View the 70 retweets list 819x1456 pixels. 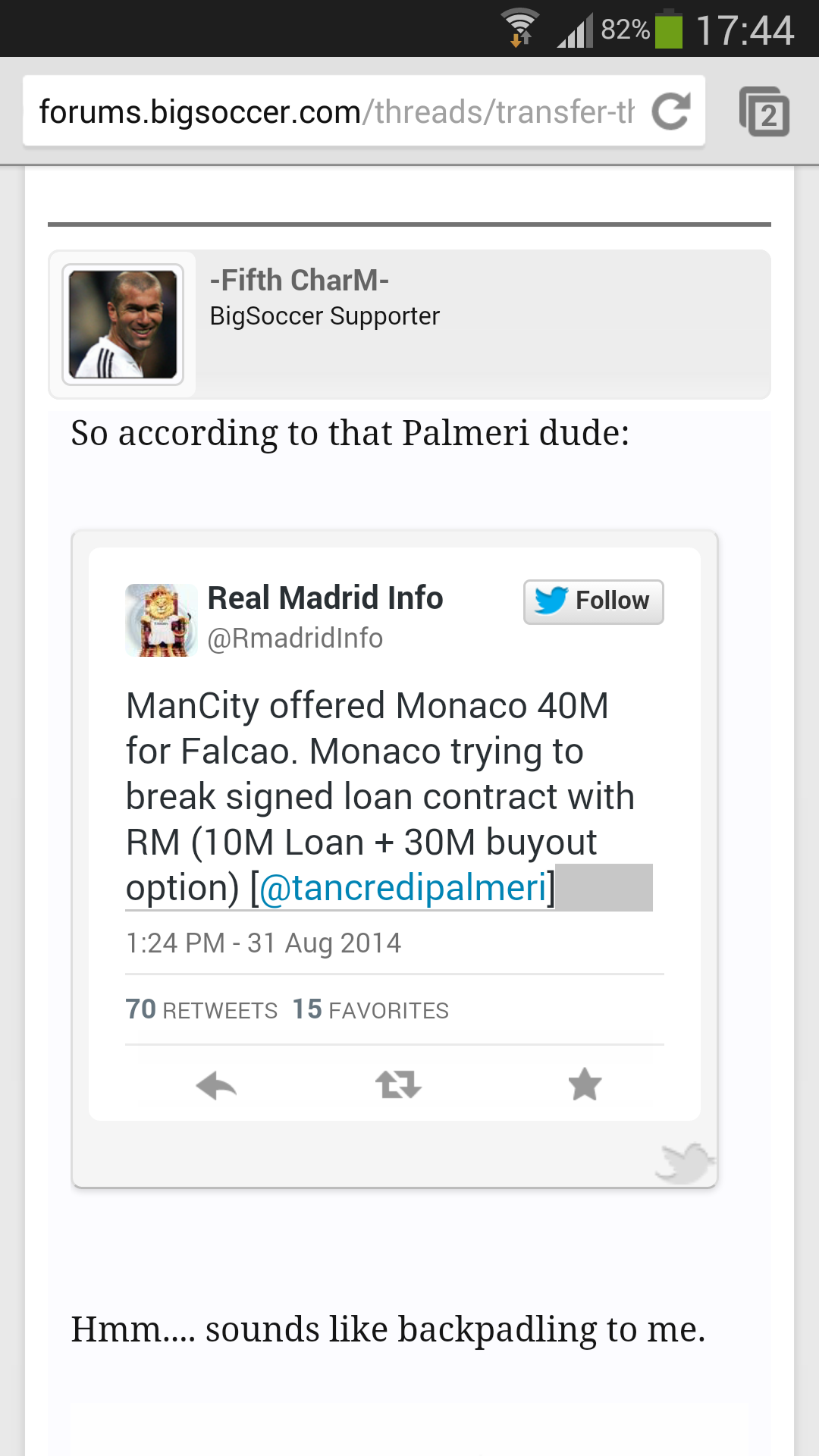pyautogui.click(x=202, y=1010)
